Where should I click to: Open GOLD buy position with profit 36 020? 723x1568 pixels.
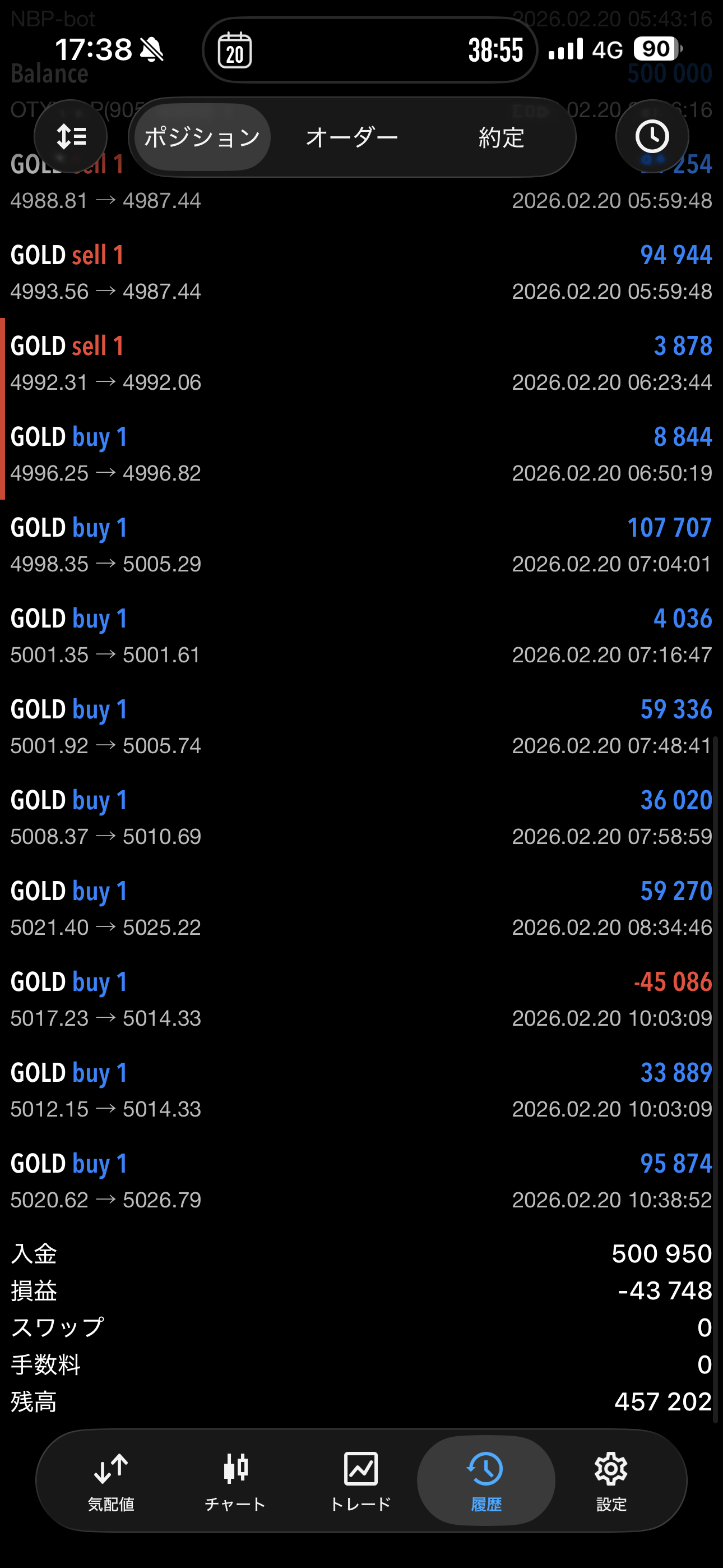click(x=361, y=818)
